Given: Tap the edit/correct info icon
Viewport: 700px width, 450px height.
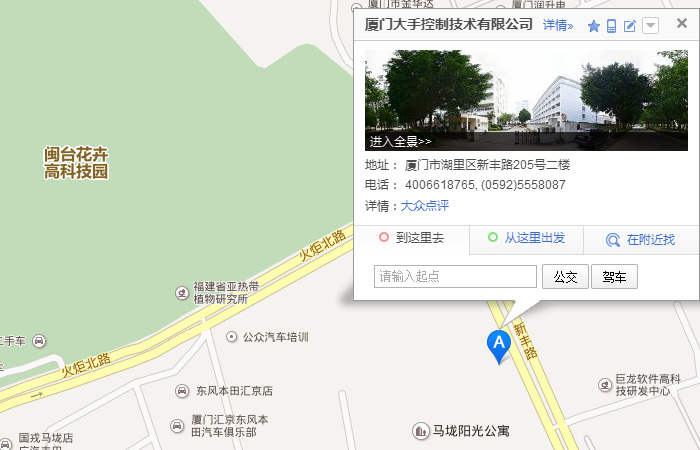Looking at the screenshot, I should pyautogui.click(x=630, y=26).
